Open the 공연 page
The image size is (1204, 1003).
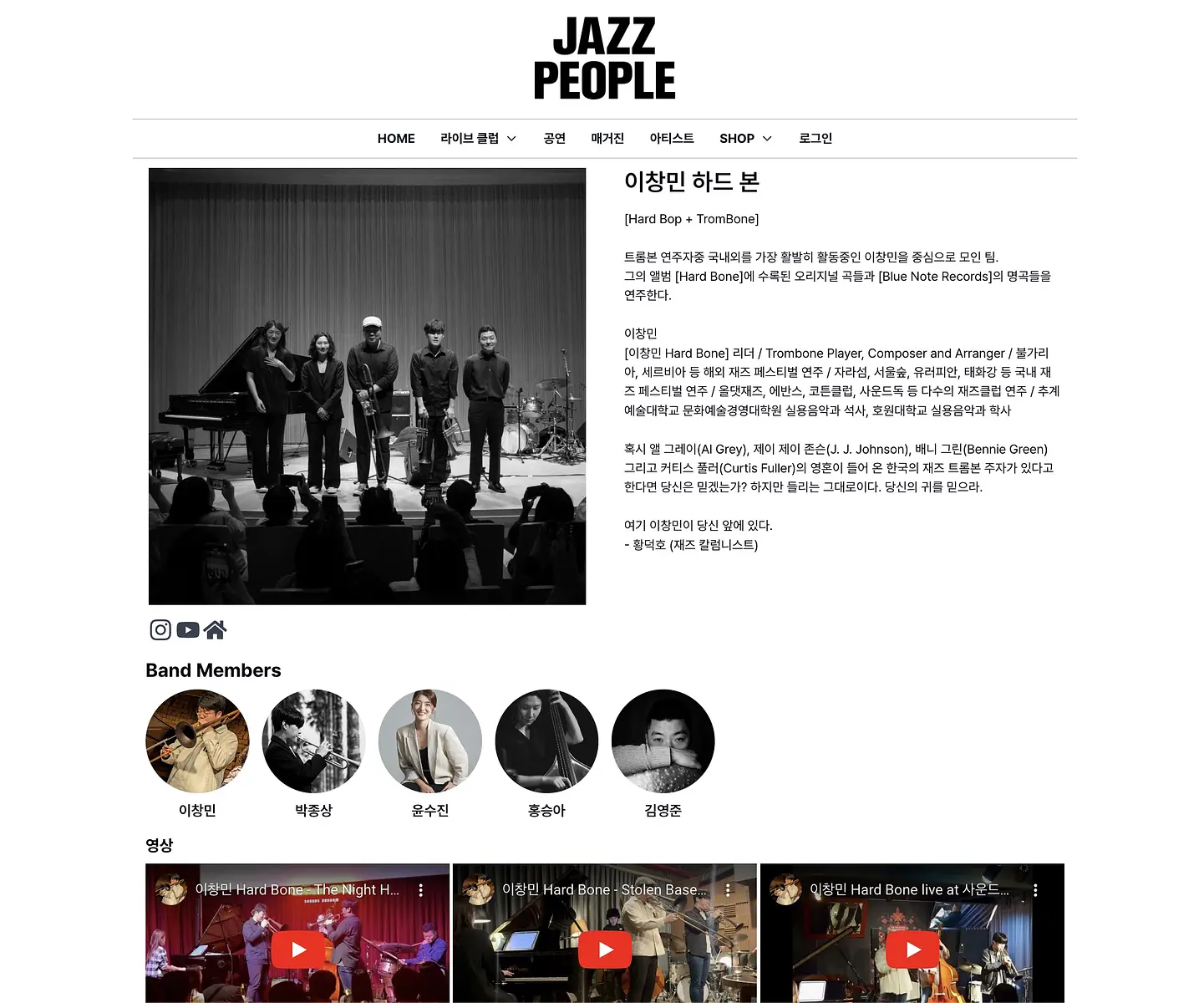555,139
